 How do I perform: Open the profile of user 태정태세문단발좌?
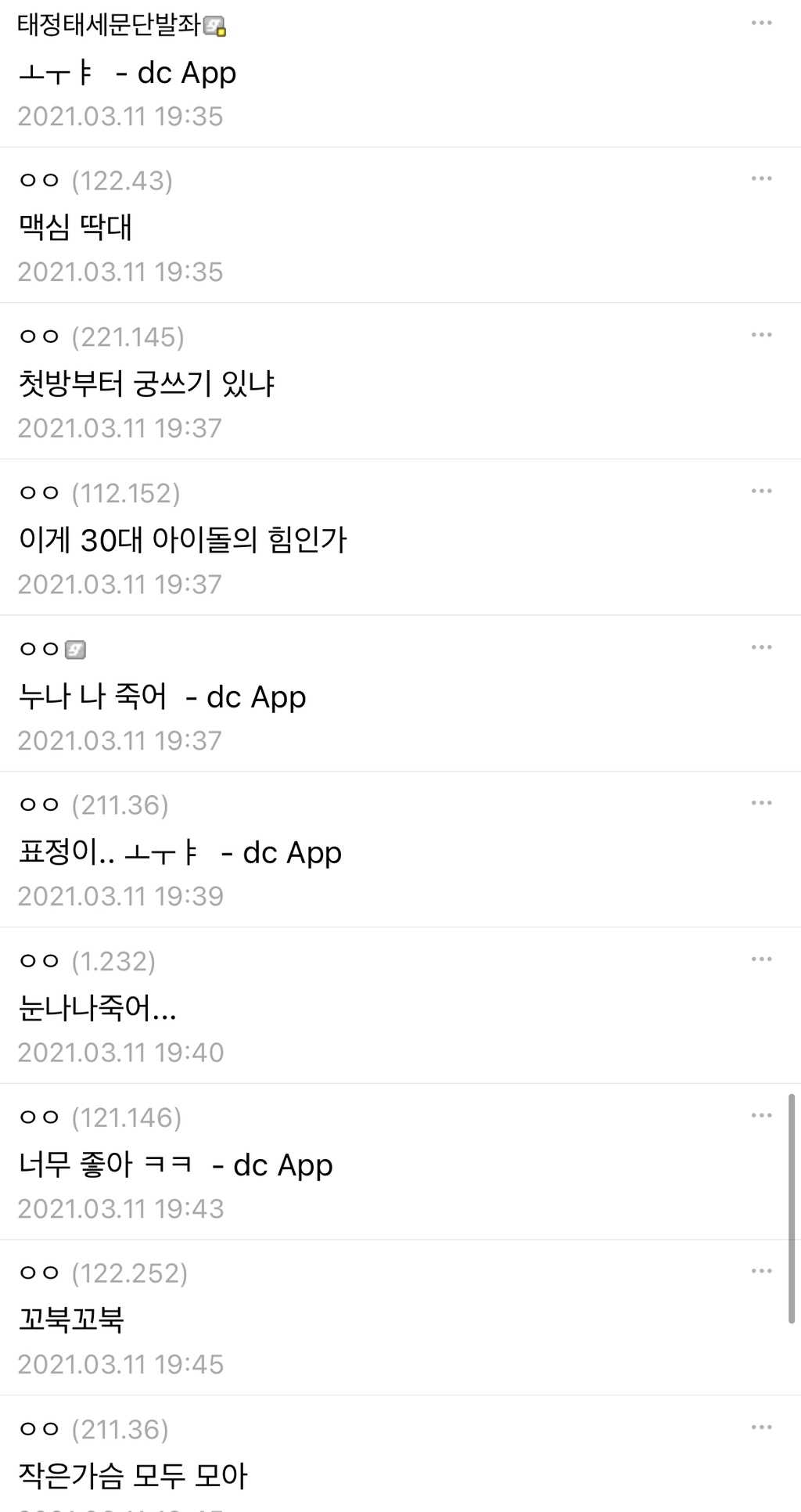click(110, 25)
